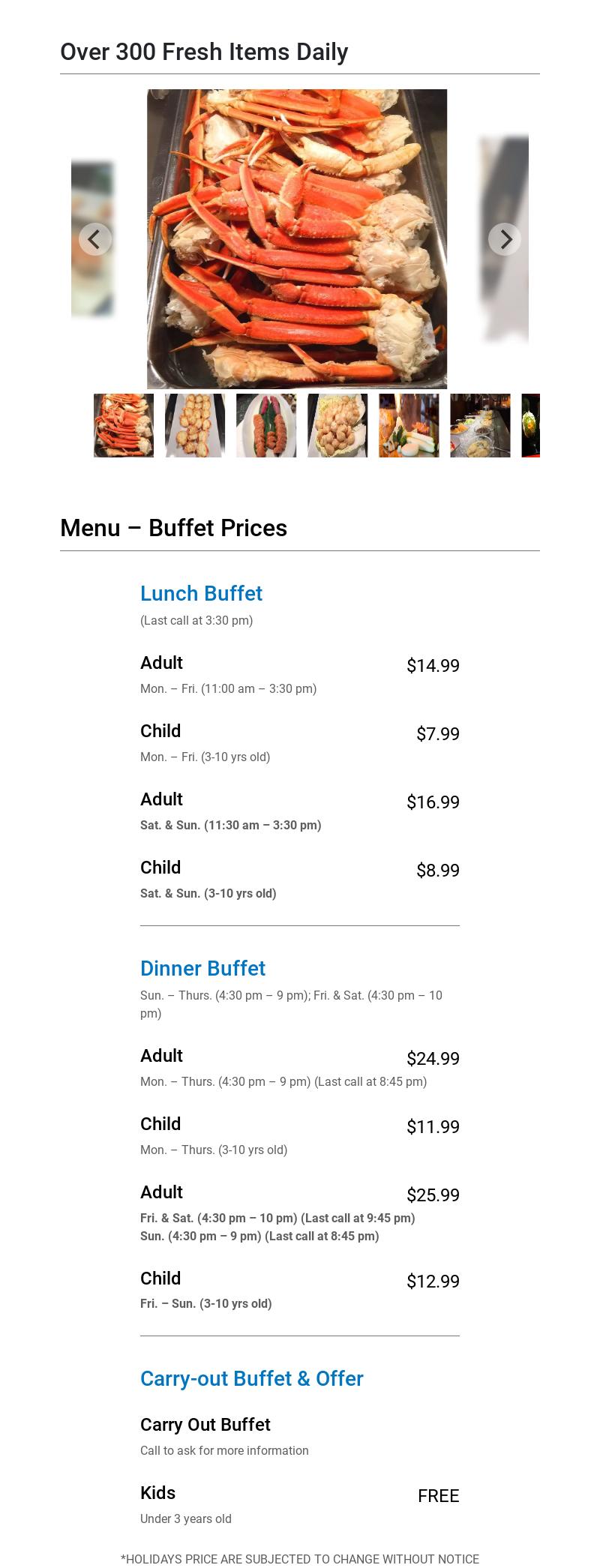Select the crab legs thumbnail

pyautogui.click(x=124, y=425)
